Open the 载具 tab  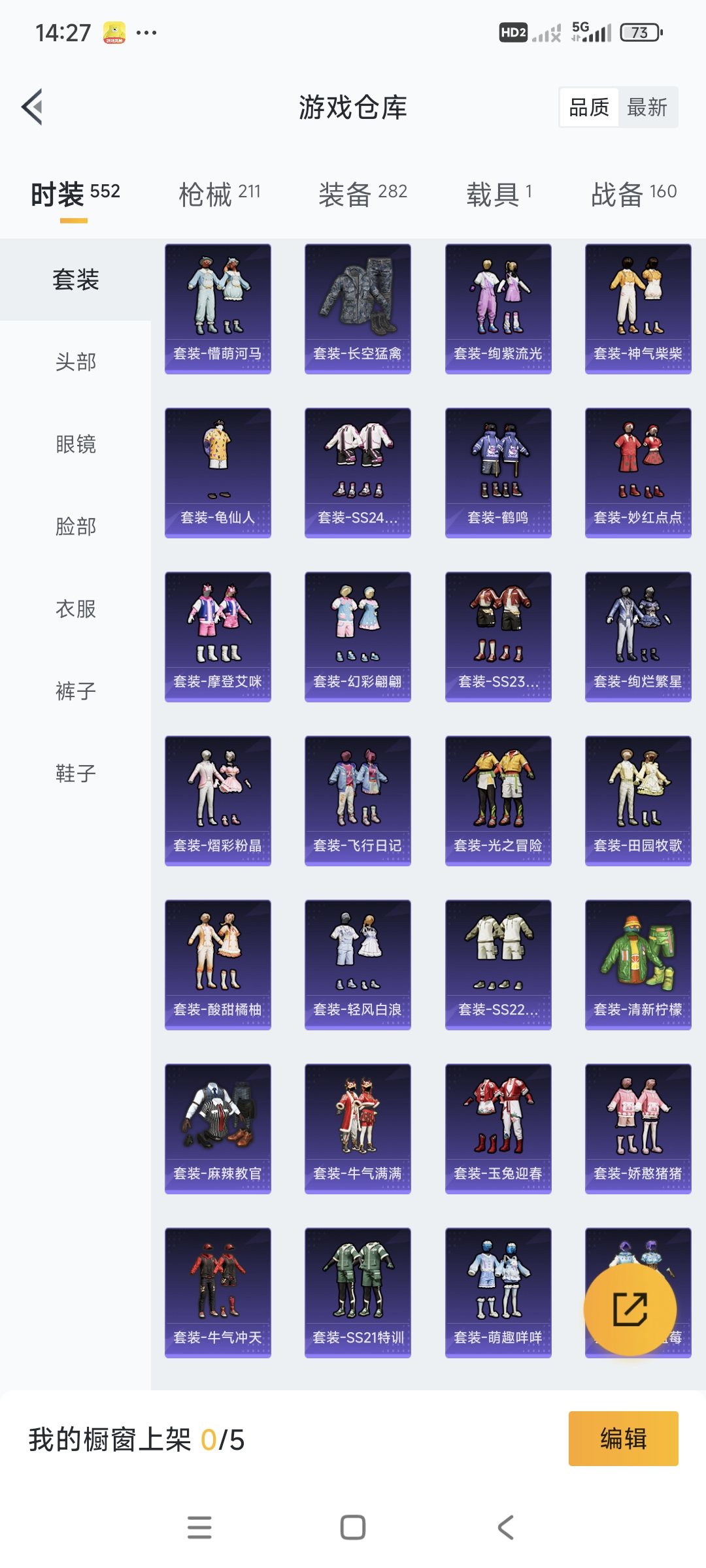499,194
